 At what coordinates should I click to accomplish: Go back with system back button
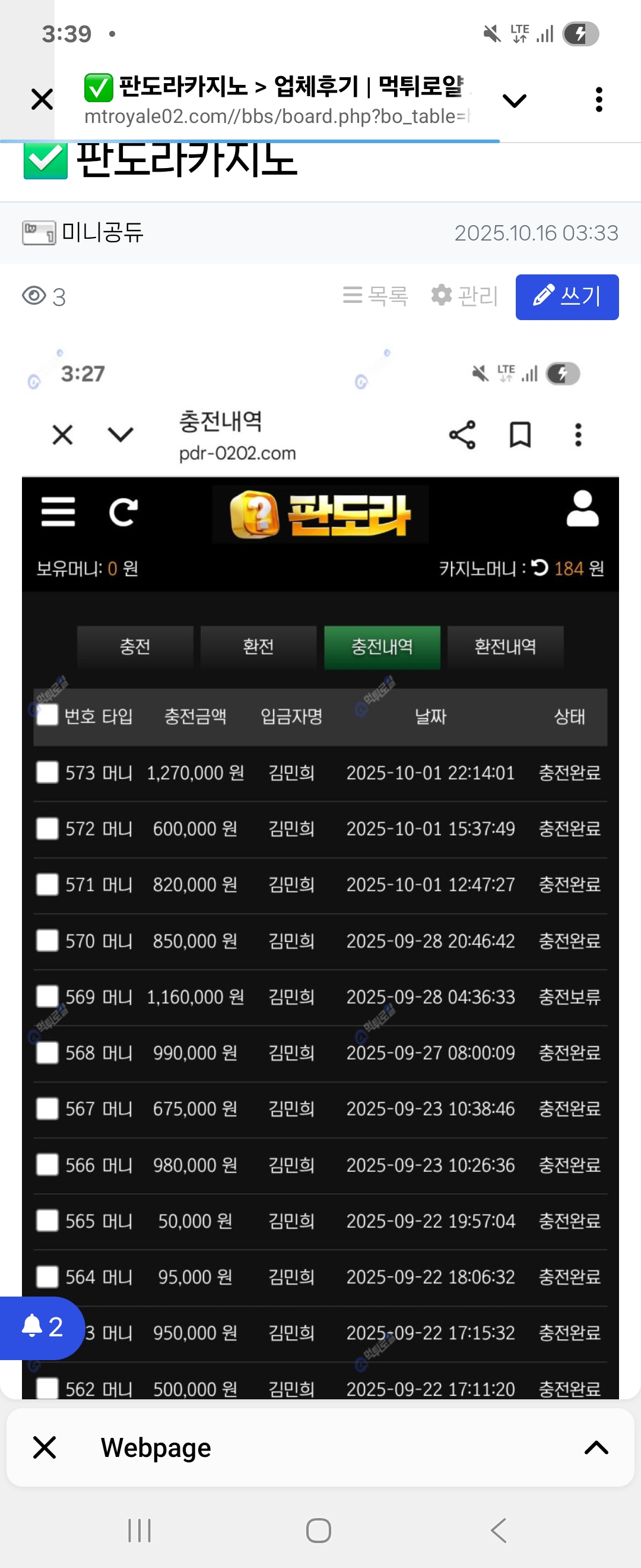(x=499, y=1529)
